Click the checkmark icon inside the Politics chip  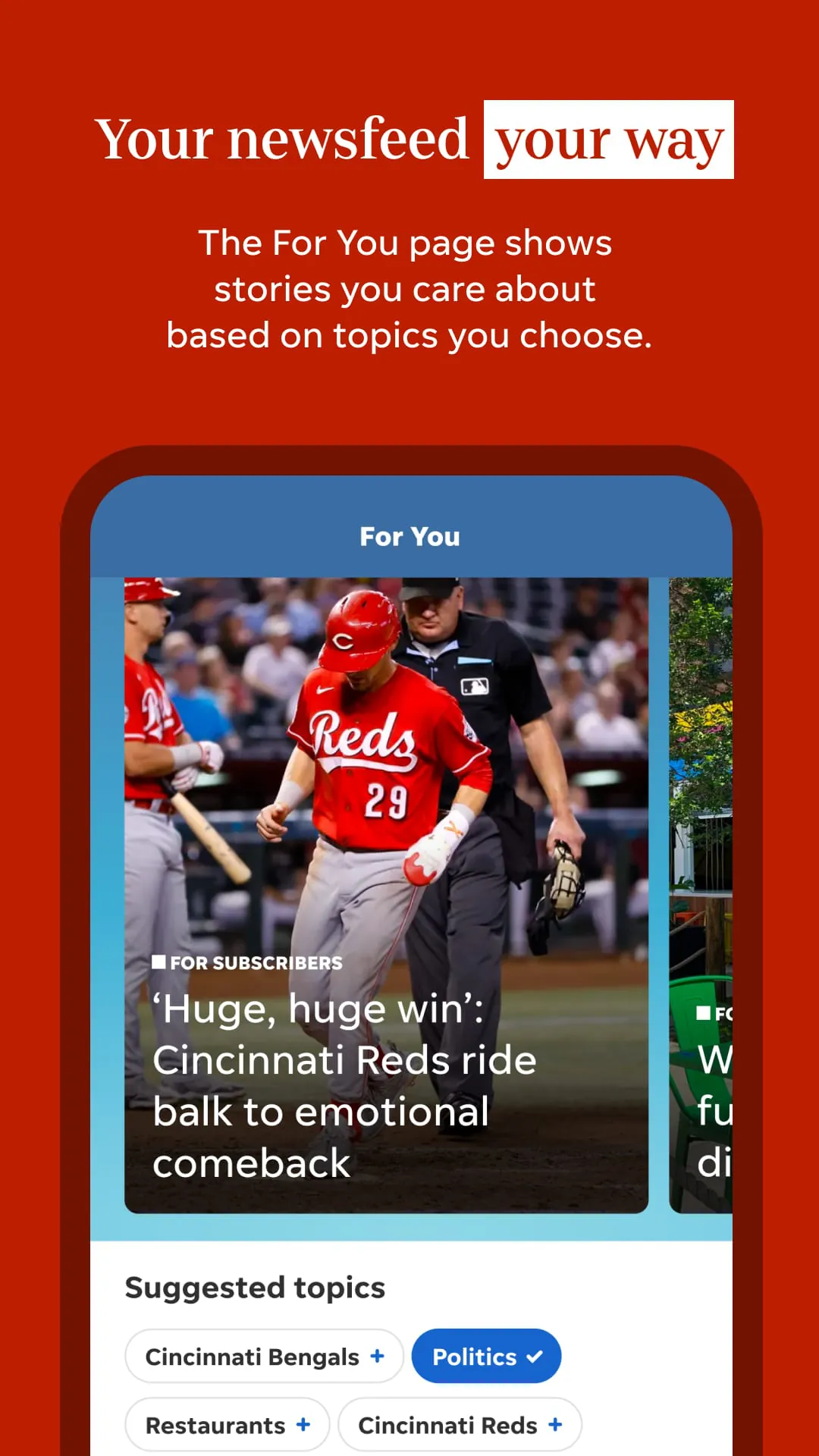[533, 1357]
